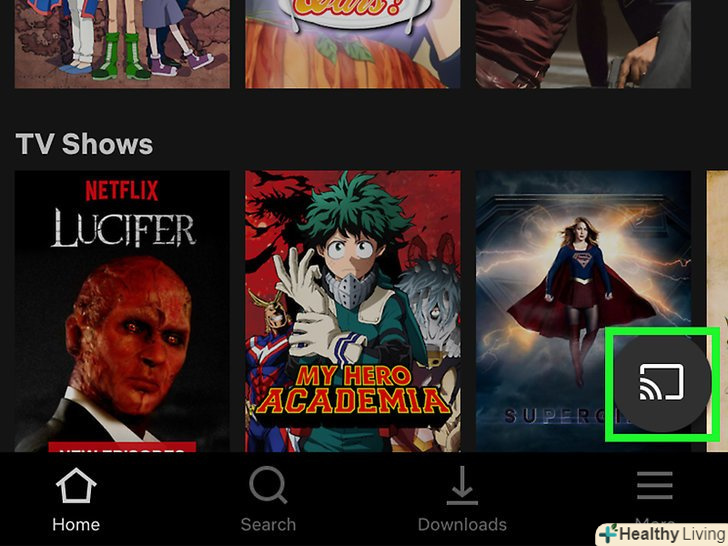Switch to the Home tab
Image resolution: width=728 pixels, height=546 pixels.
click(x=76, y=500)
